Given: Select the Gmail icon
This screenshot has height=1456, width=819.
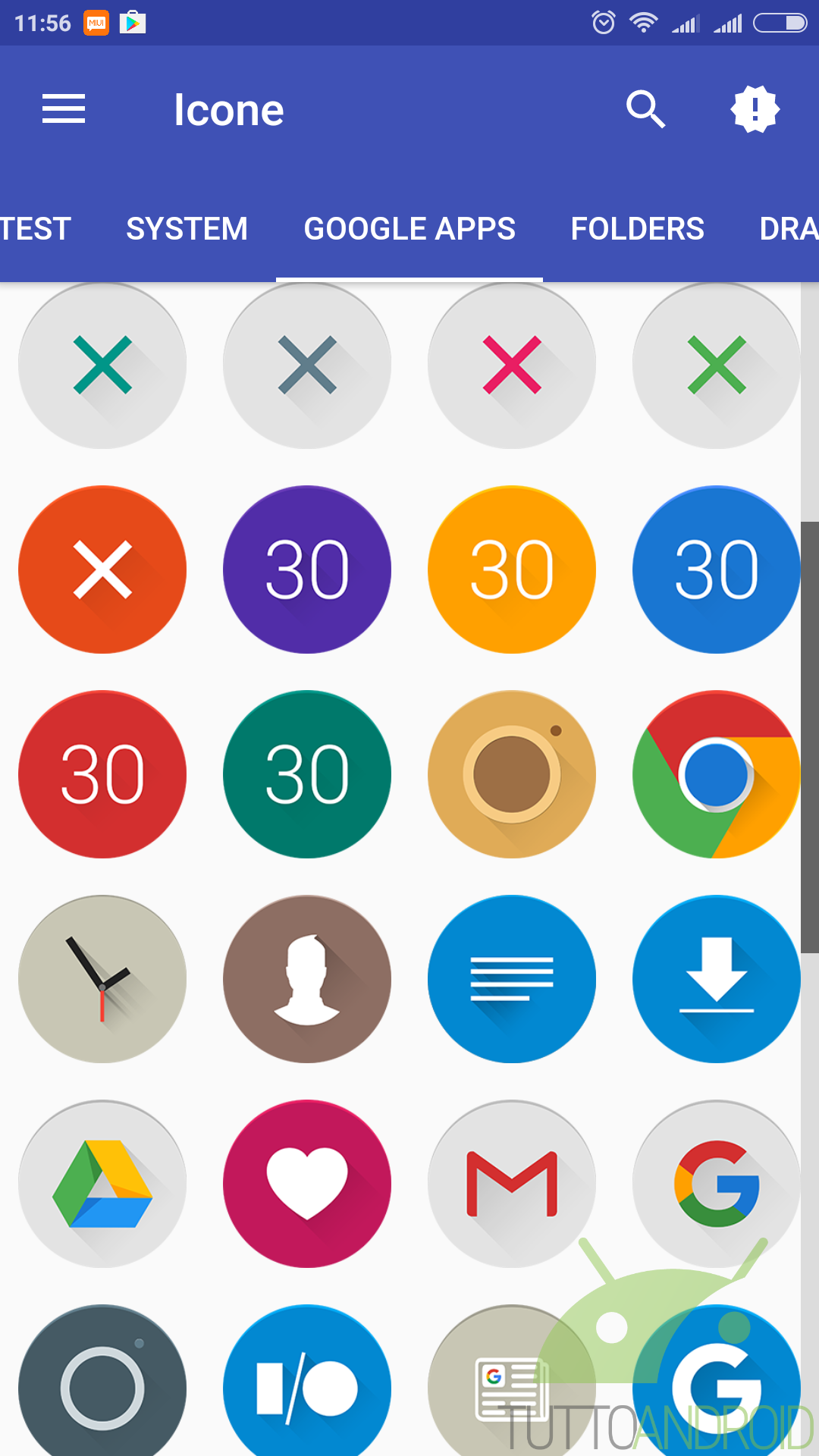Looking at the screenshot, I should [512, 1184].
